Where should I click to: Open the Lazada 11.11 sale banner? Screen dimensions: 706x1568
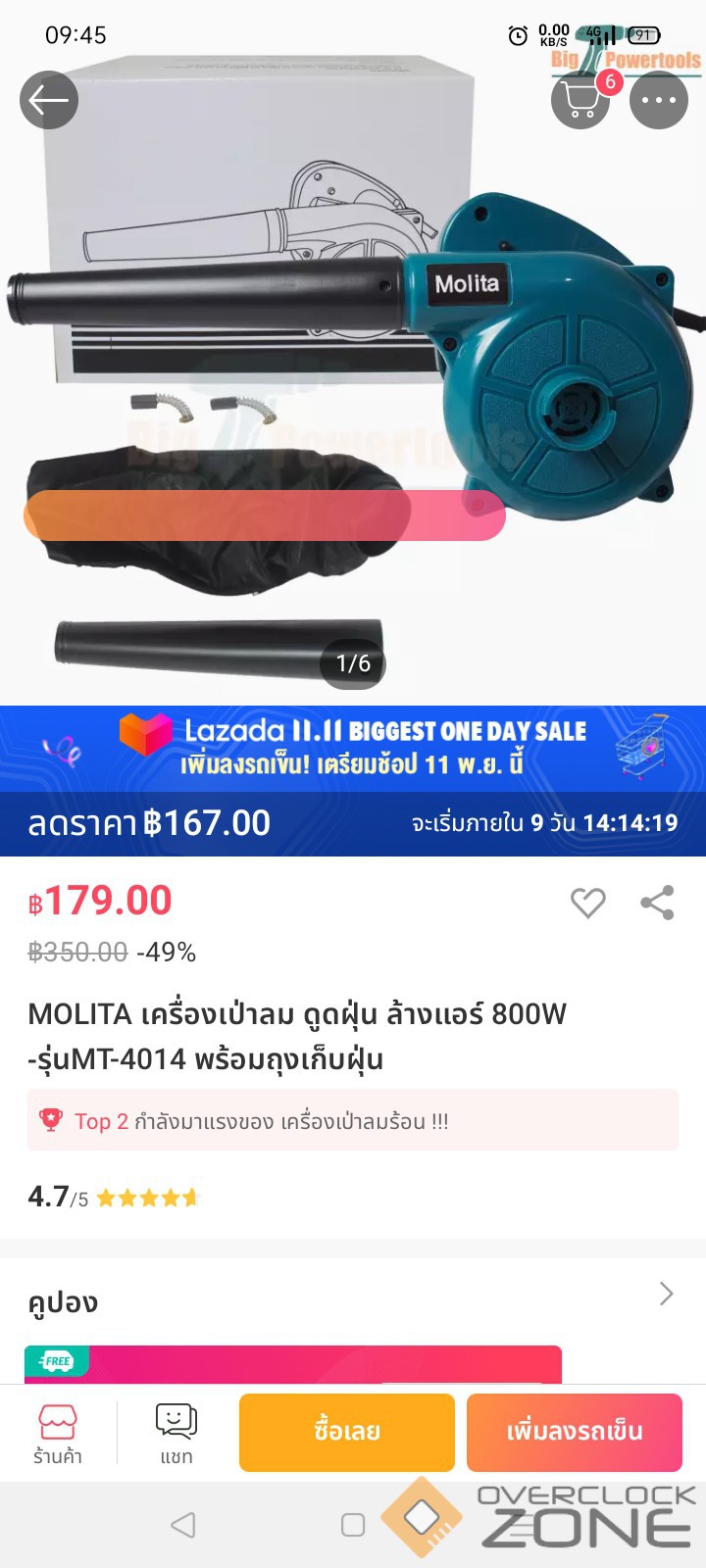tap(353, 748)
